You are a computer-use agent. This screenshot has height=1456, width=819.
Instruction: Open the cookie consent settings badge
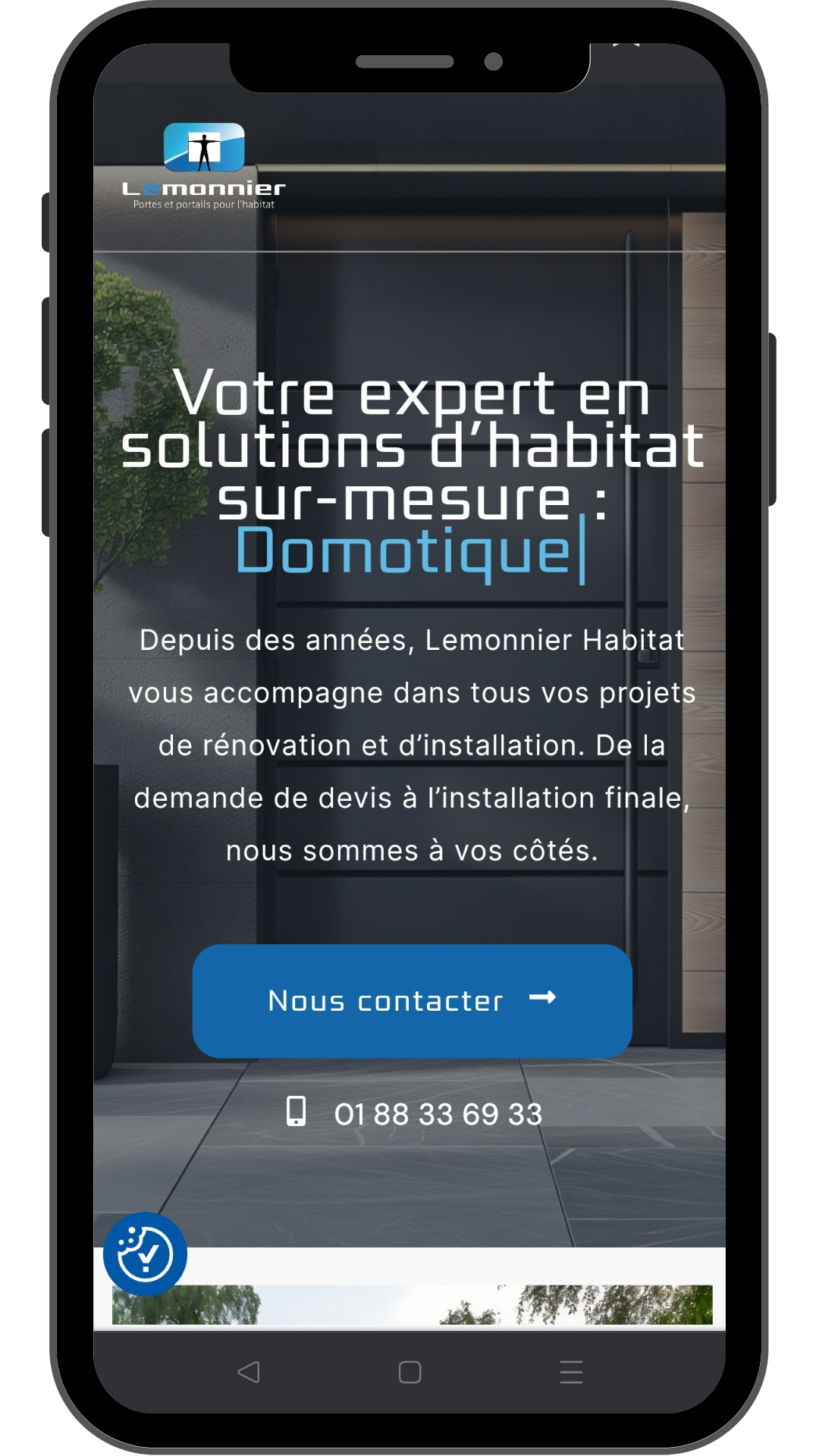[145, 1254]
